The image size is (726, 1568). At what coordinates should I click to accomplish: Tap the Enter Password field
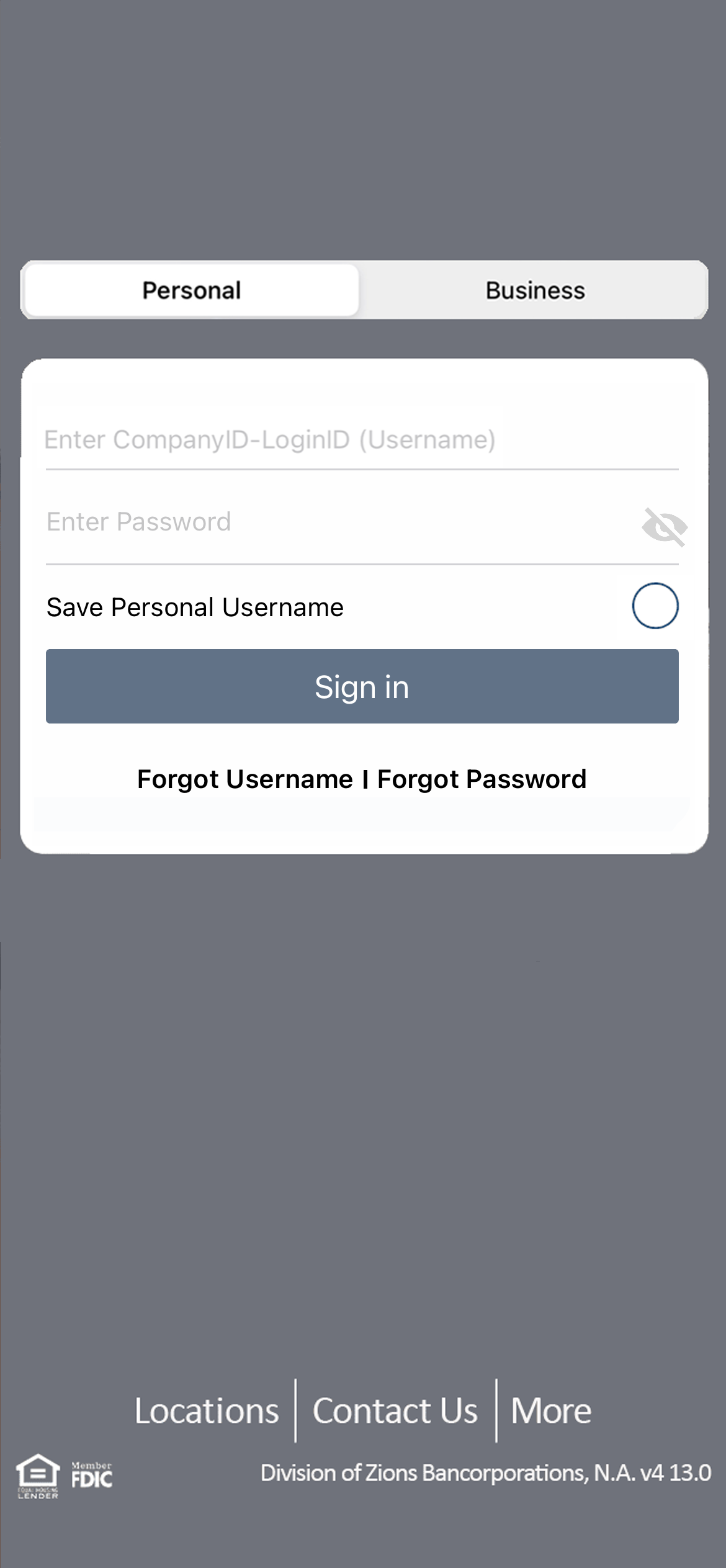(335, 522)
